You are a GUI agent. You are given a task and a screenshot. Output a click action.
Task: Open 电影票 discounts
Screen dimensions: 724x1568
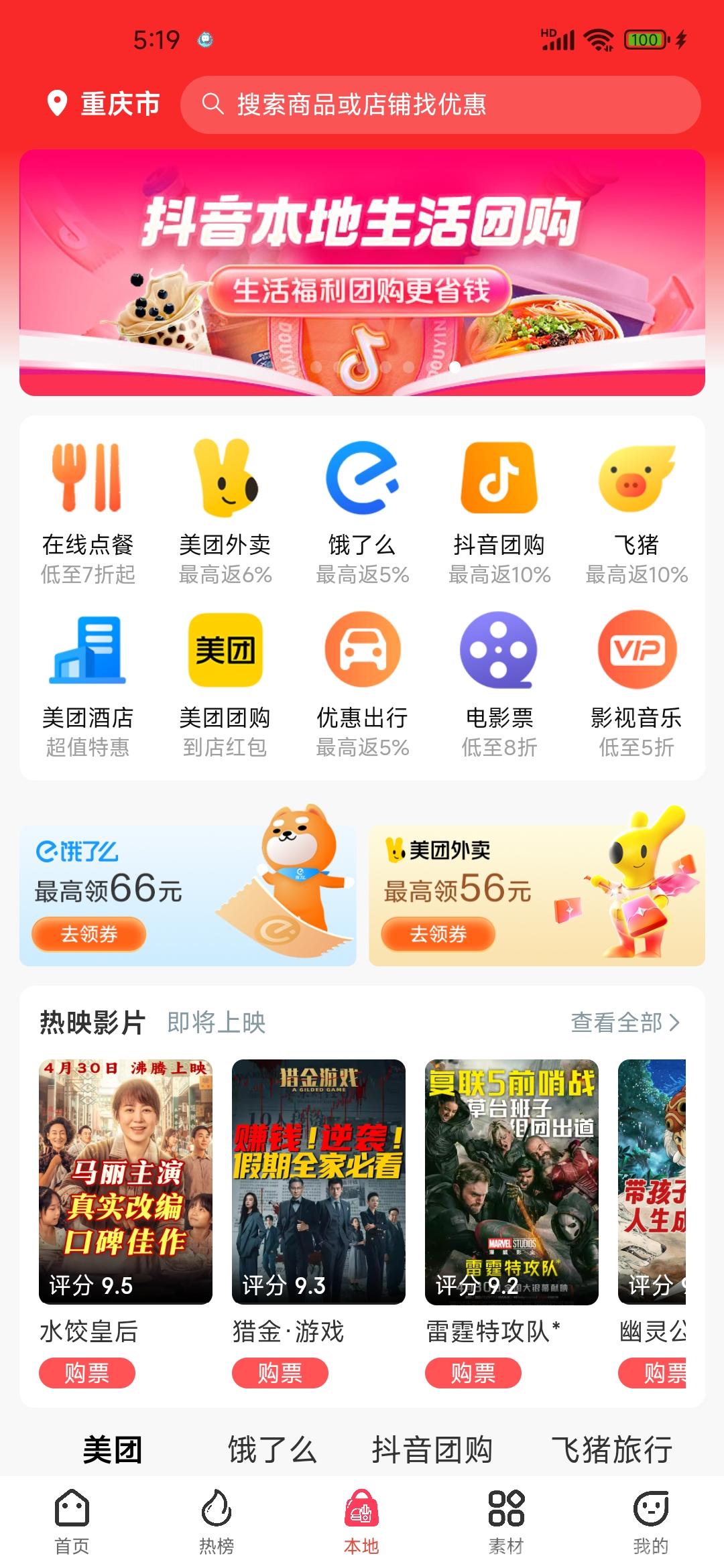click(499, 685)
